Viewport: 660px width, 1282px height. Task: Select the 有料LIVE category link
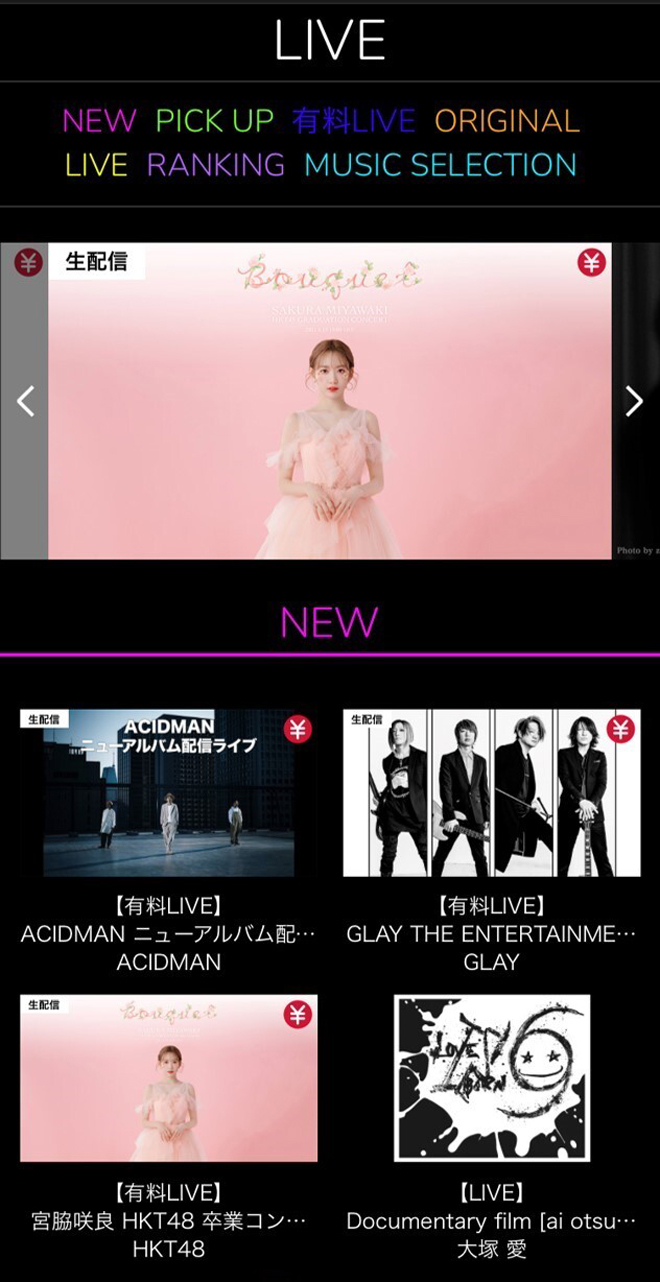tap(353, 121)
